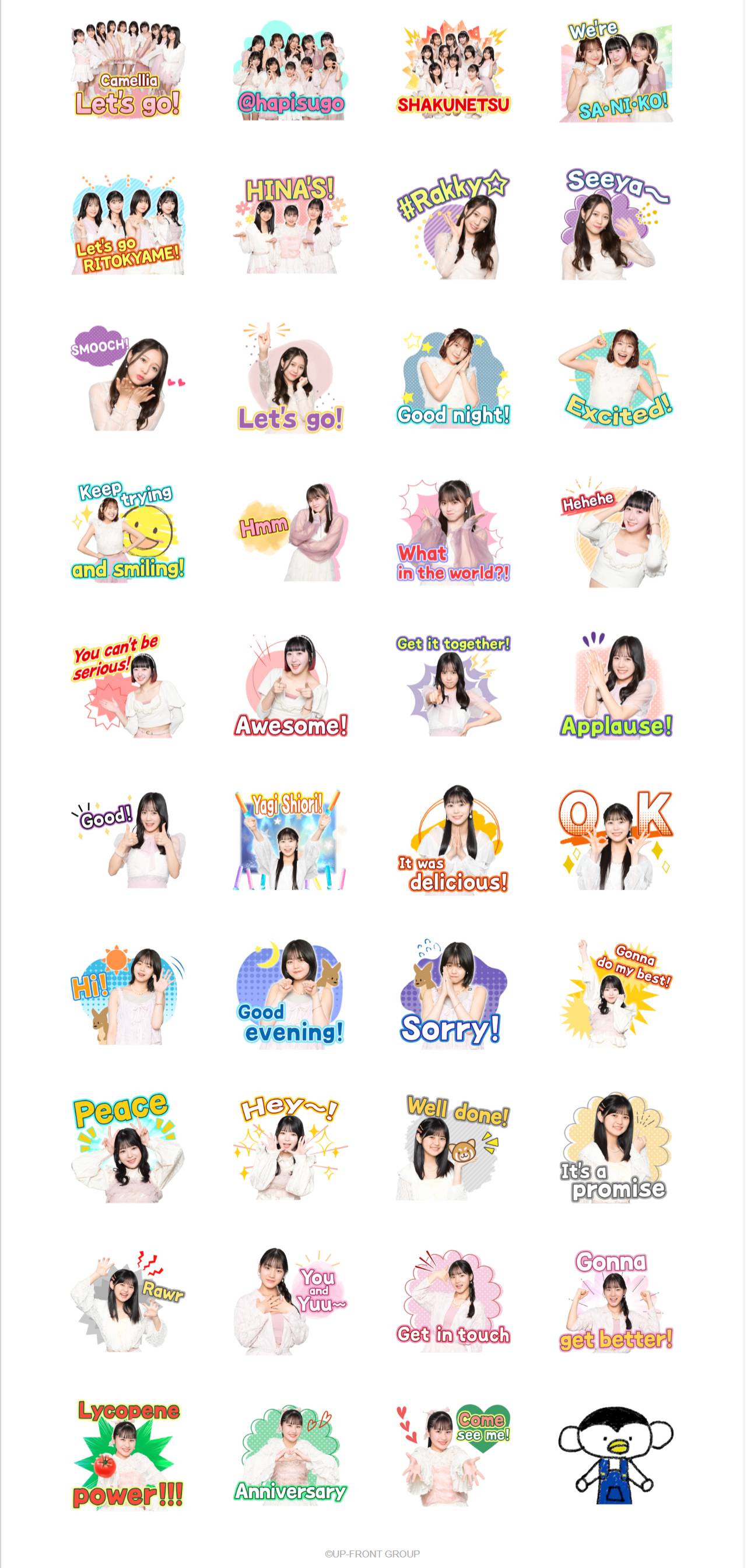Open the 'Peace' sticker
The width and height of the screenshot is (747, 1568).
[128, 1147]
